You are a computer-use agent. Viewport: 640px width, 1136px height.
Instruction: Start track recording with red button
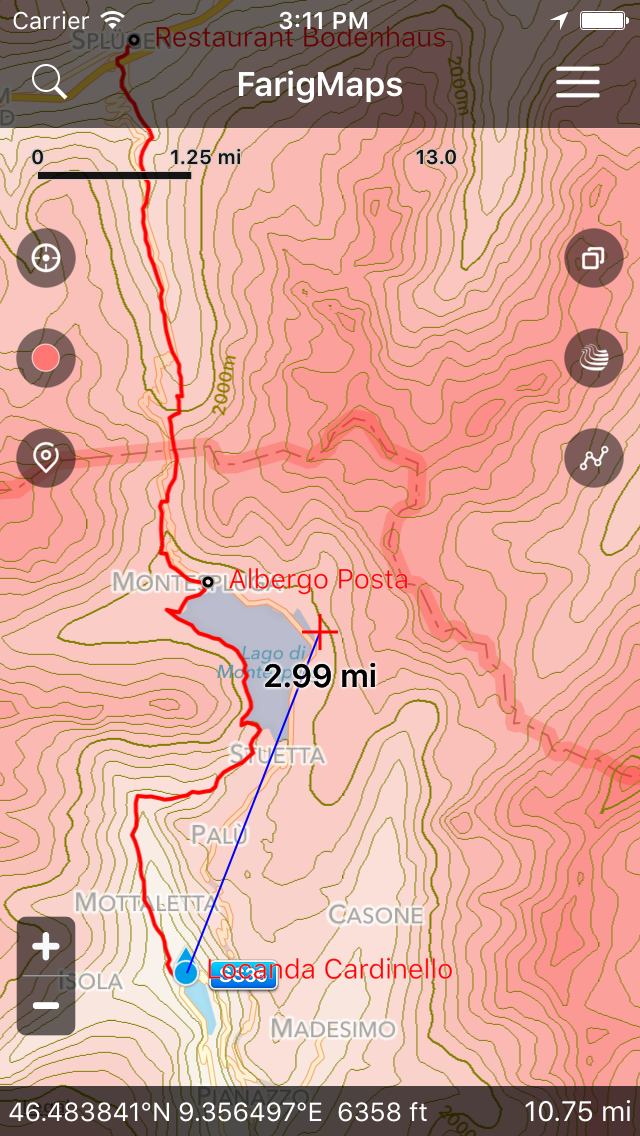[x=46, y=357]
